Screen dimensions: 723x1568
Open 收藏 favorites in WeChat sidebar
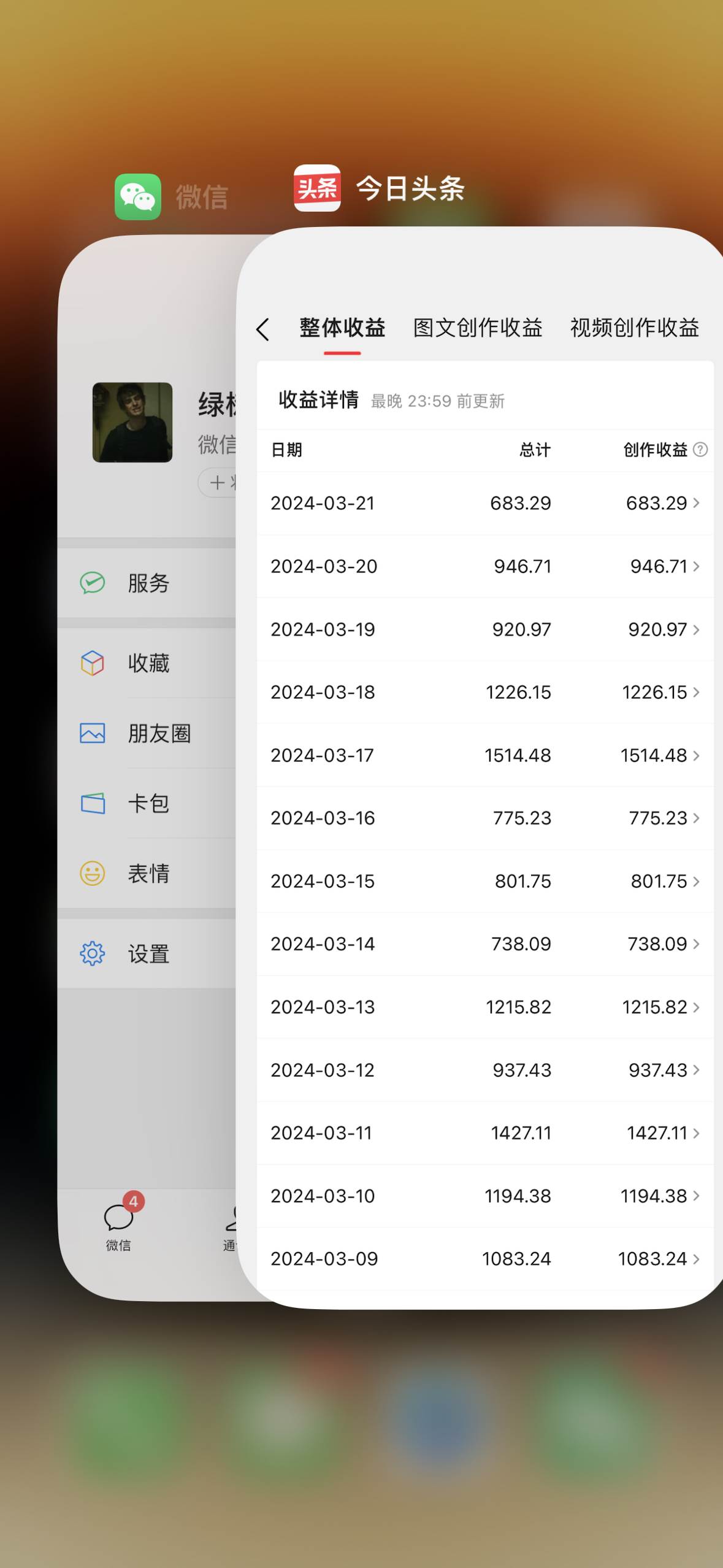coord(92,663)
